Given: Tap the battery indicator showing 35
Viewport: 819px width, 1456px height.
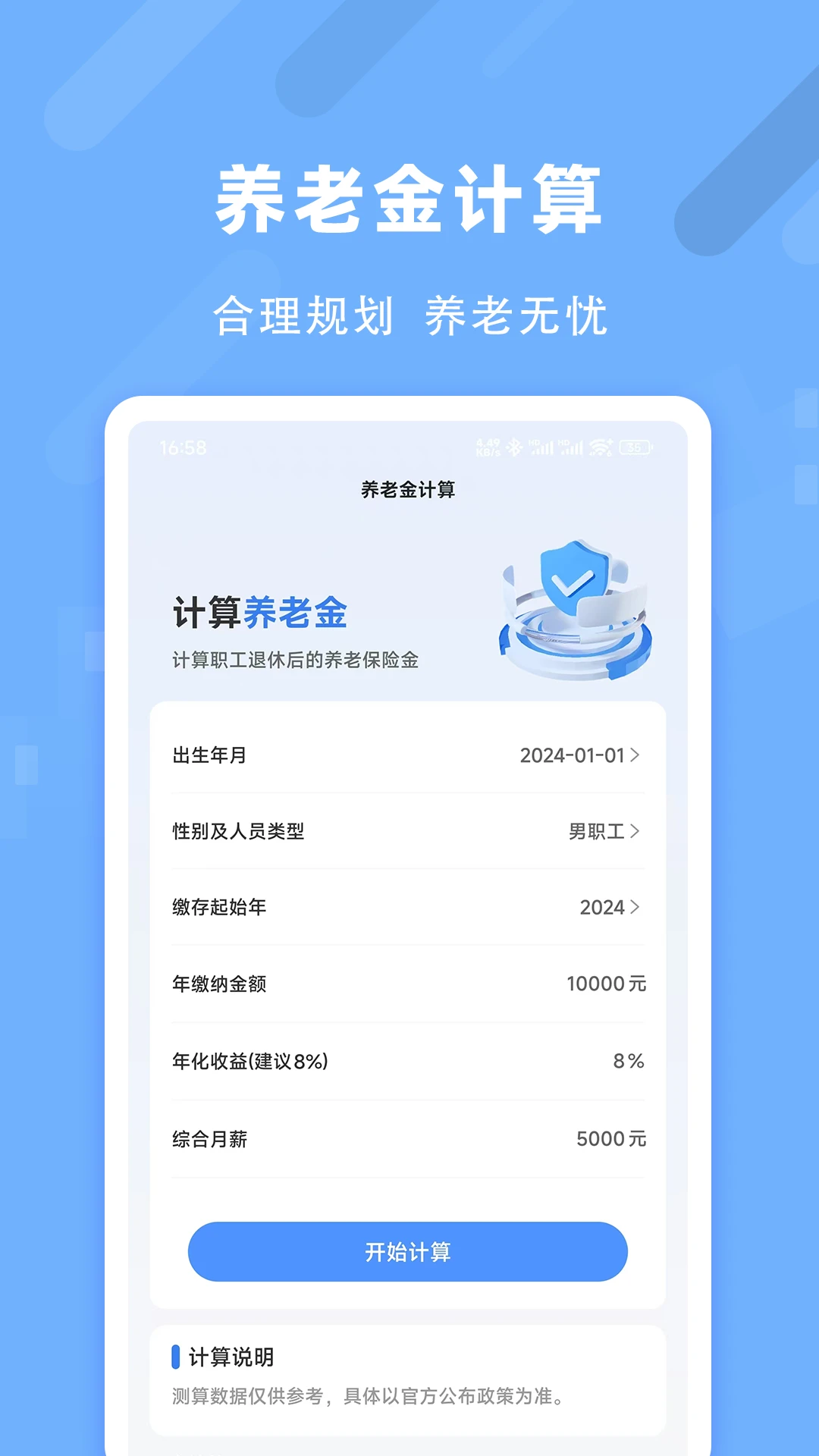Looking at the screenshot, I should click(634, 447).
